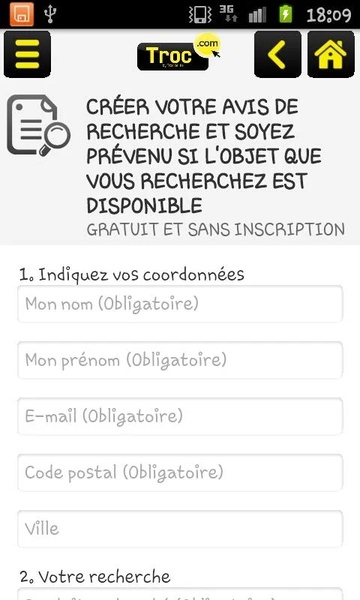
Task: Go back with the yellow arrow
Action: click(x=277, y=54)
